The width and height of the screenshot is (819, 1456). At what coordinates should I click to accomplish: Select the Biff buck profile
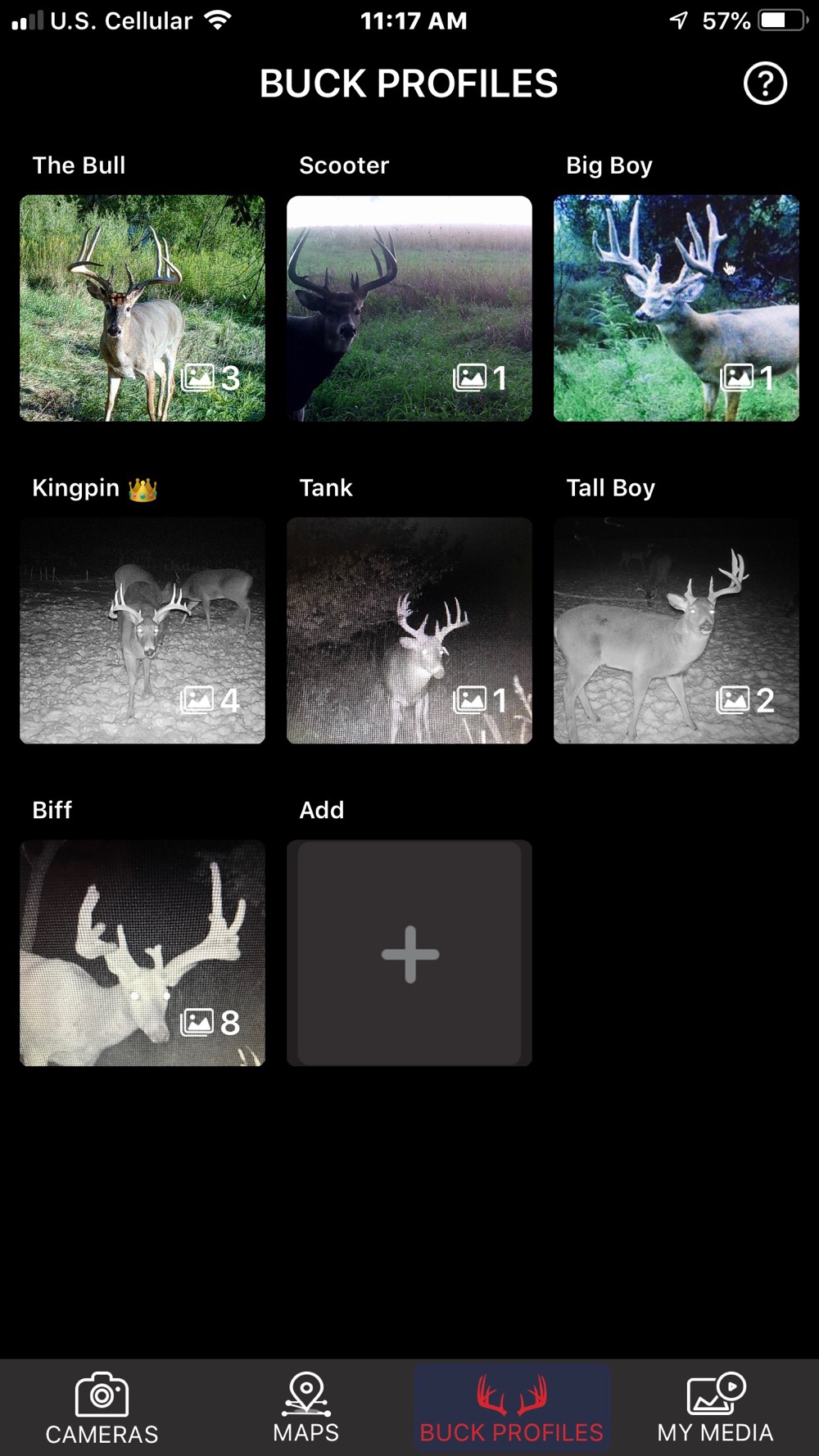point(143,953)
